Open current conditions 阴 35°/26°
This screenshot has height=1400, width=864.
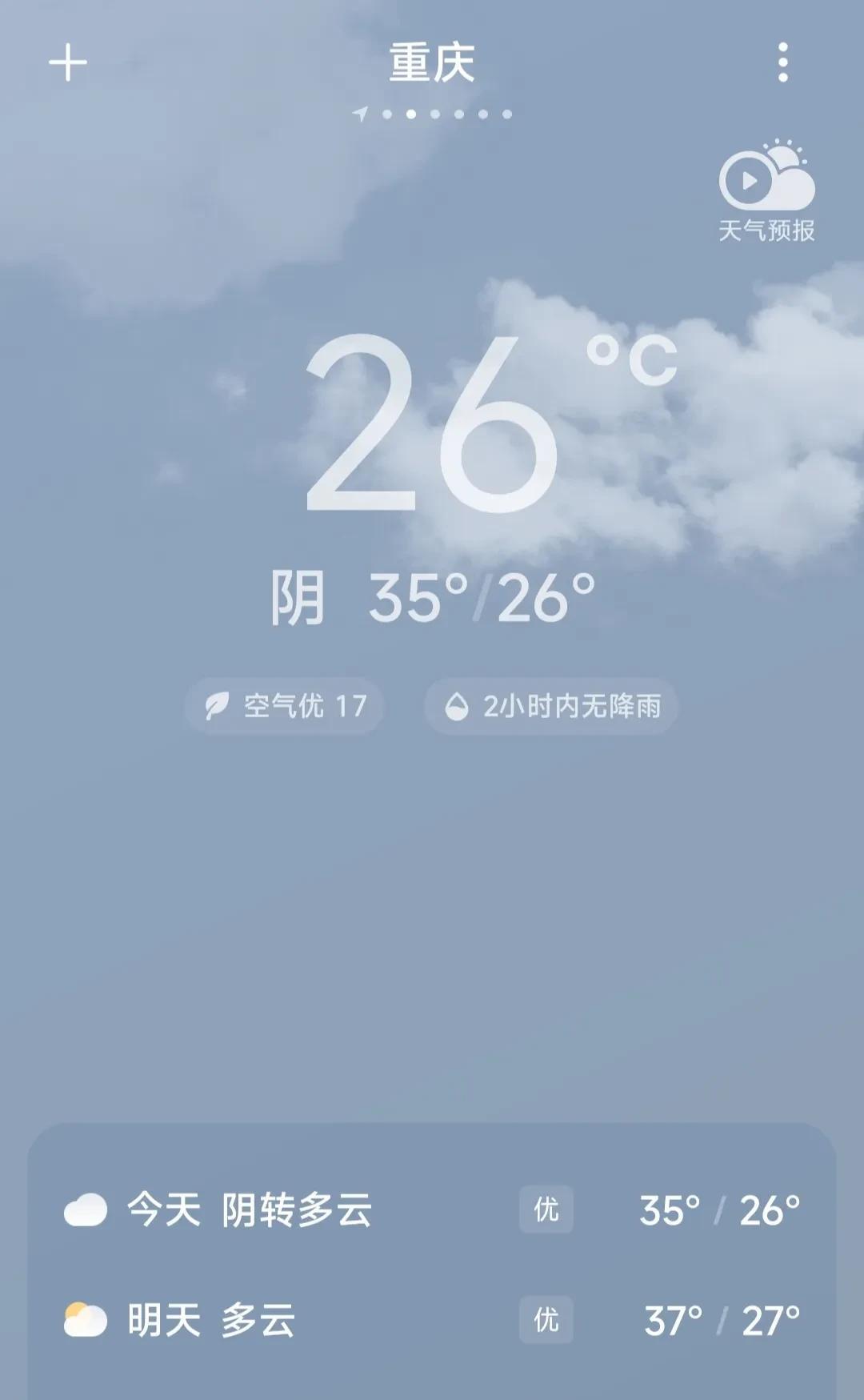point(432,598)
